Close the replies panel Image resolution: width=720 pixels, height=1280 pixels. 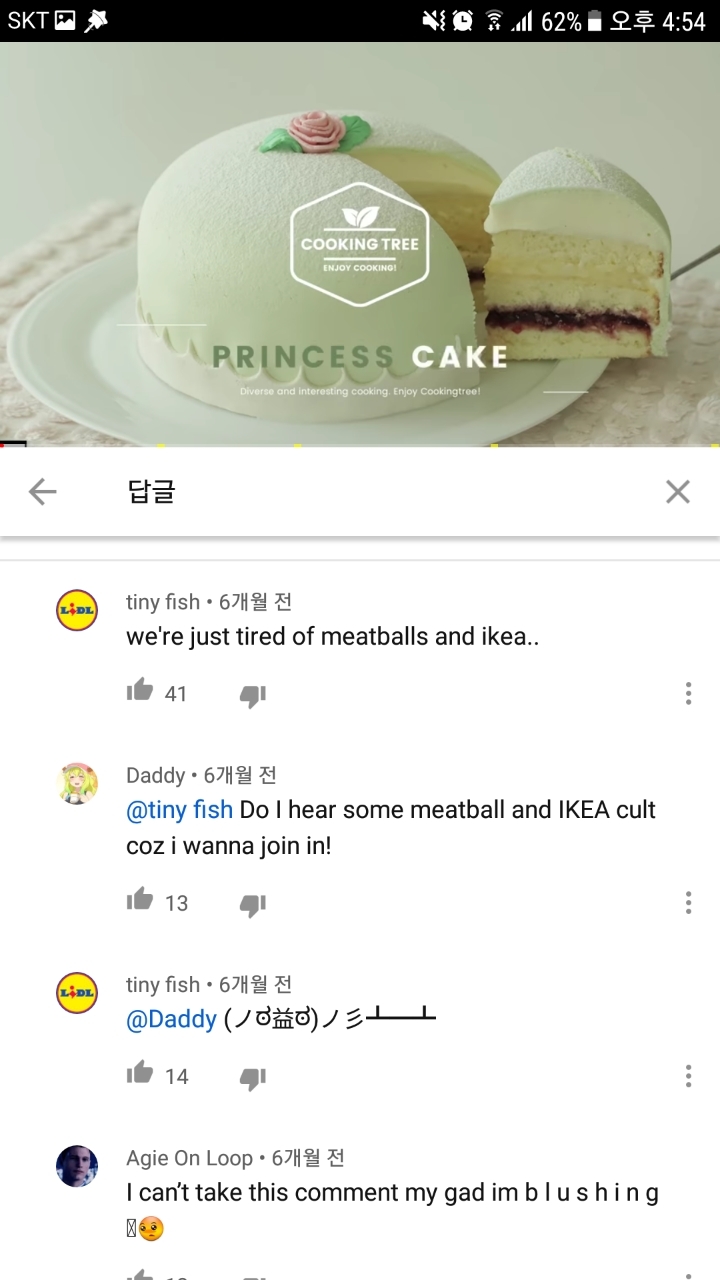click(677, 491)
